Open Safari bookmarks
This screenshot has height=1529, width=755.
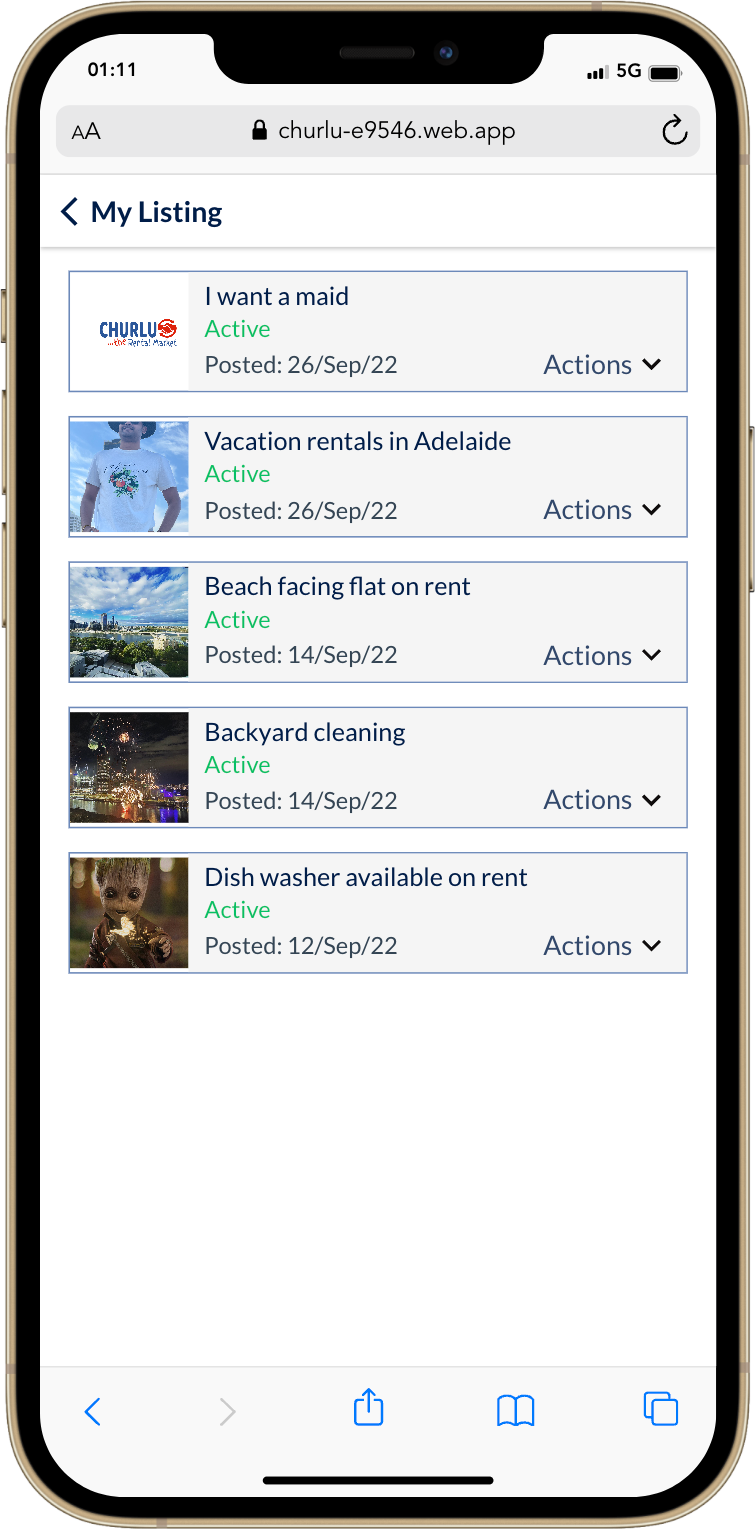click(x=515, y=1411)
